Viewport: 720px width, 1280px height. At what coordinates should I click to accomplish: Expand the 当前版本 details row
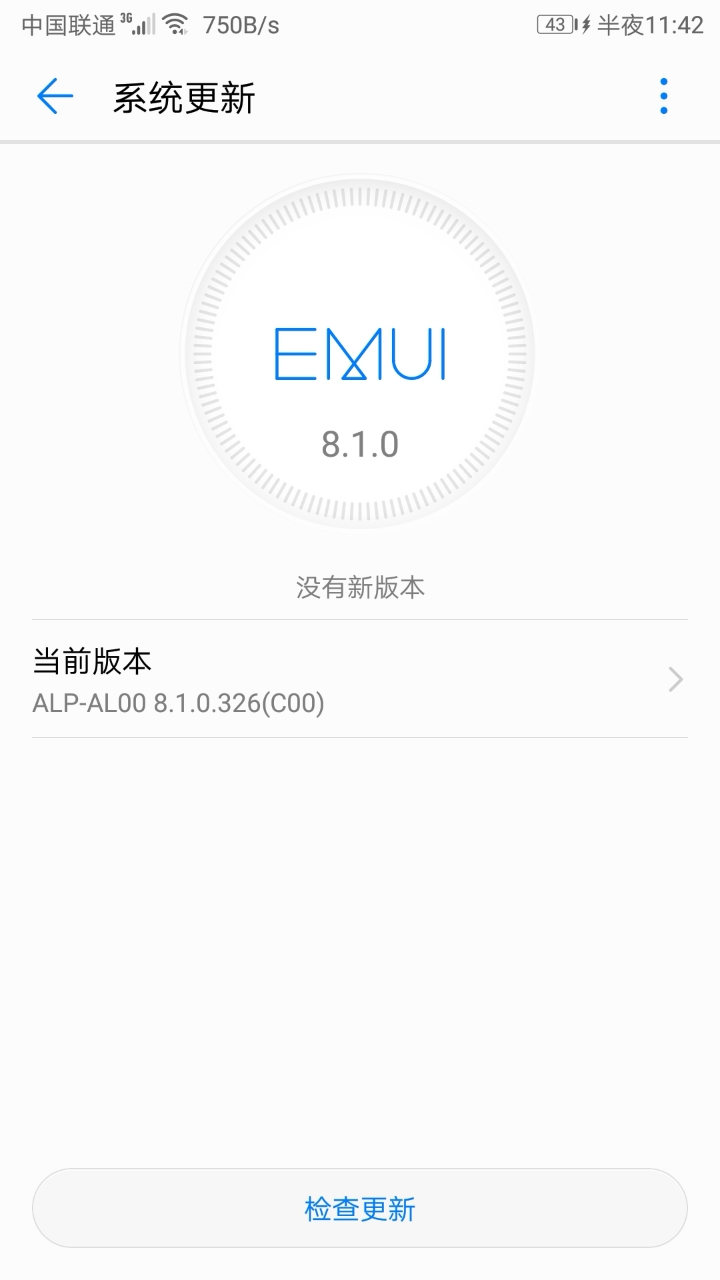click(360, 680)
